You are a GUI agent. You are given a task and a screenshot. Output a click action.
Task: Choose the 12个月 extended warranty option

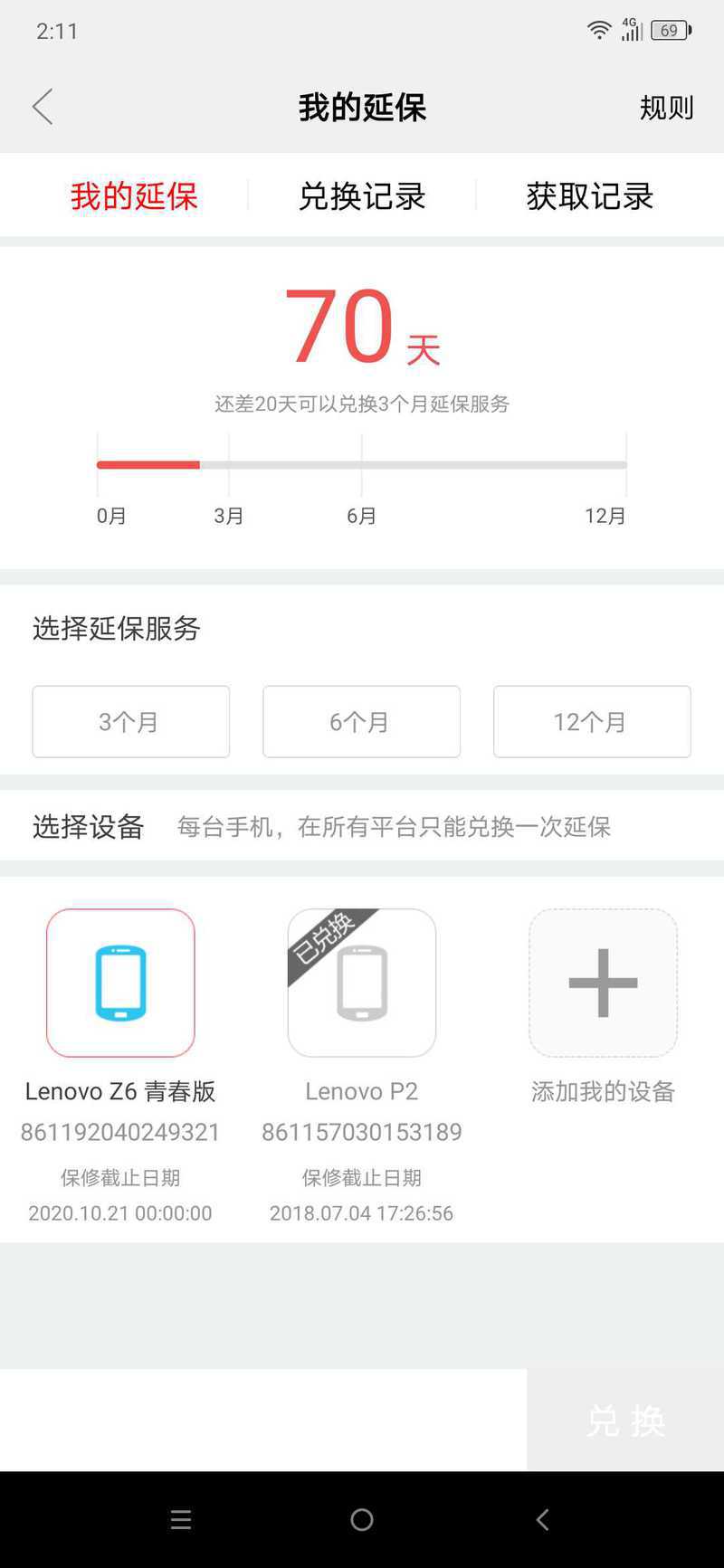point(592,721)
